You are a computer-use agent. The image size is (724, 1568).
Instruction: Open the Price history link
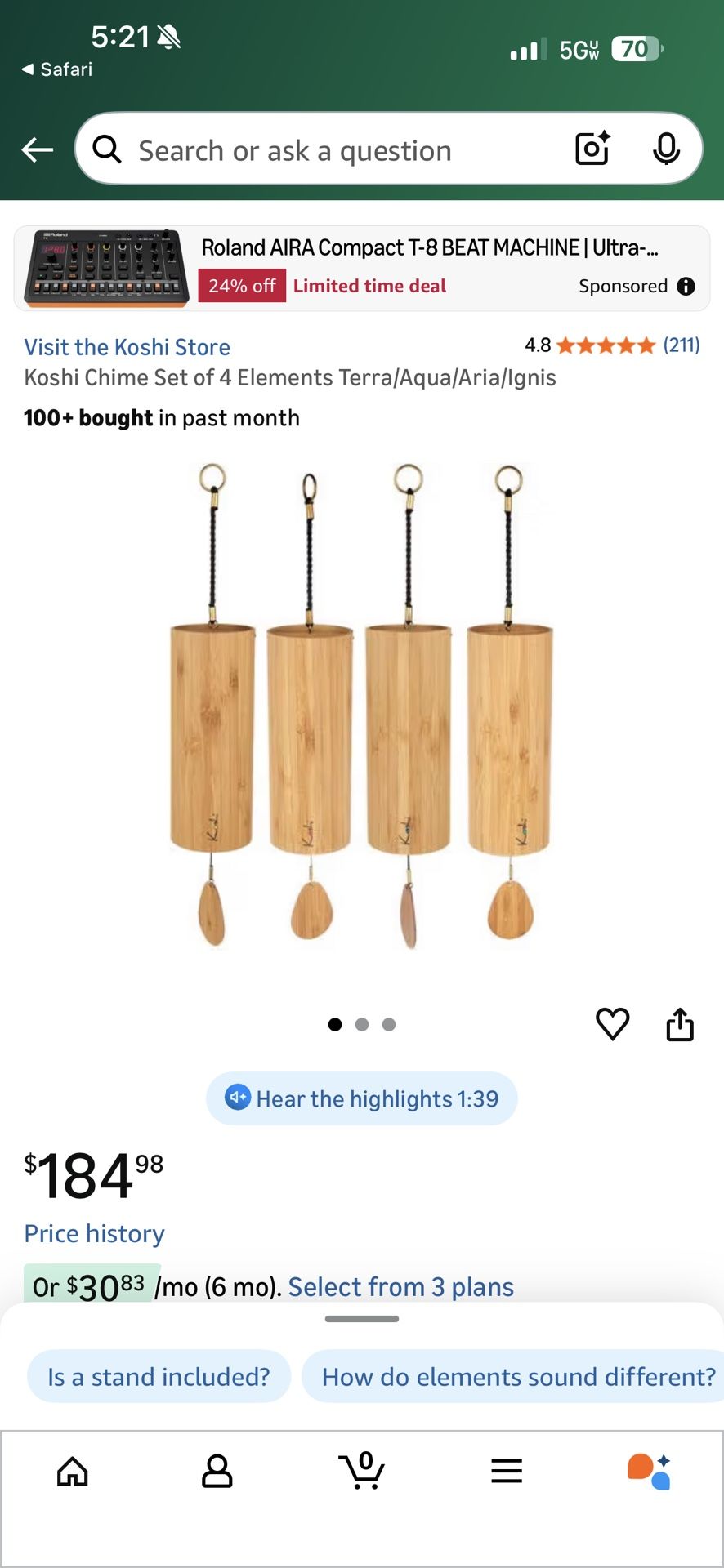(x=93, y=1233)
